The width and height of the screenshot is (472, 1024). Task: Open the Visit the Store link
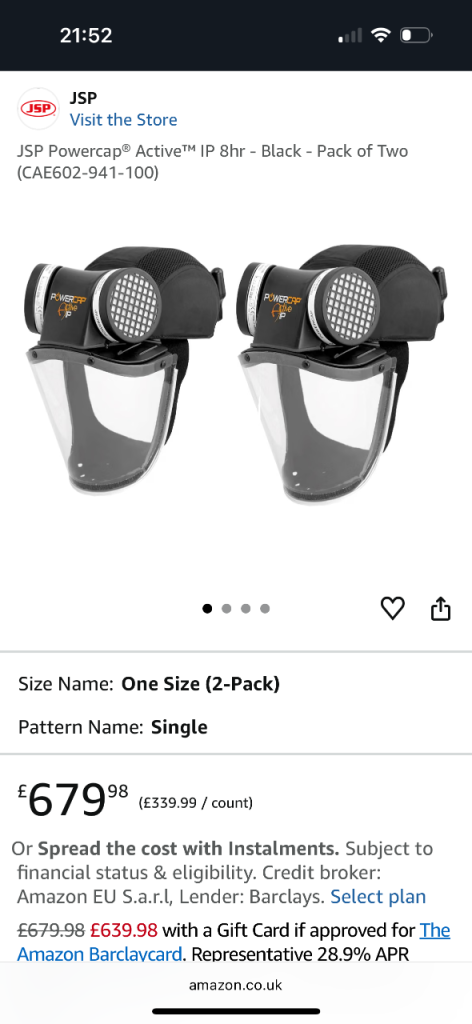123,120
